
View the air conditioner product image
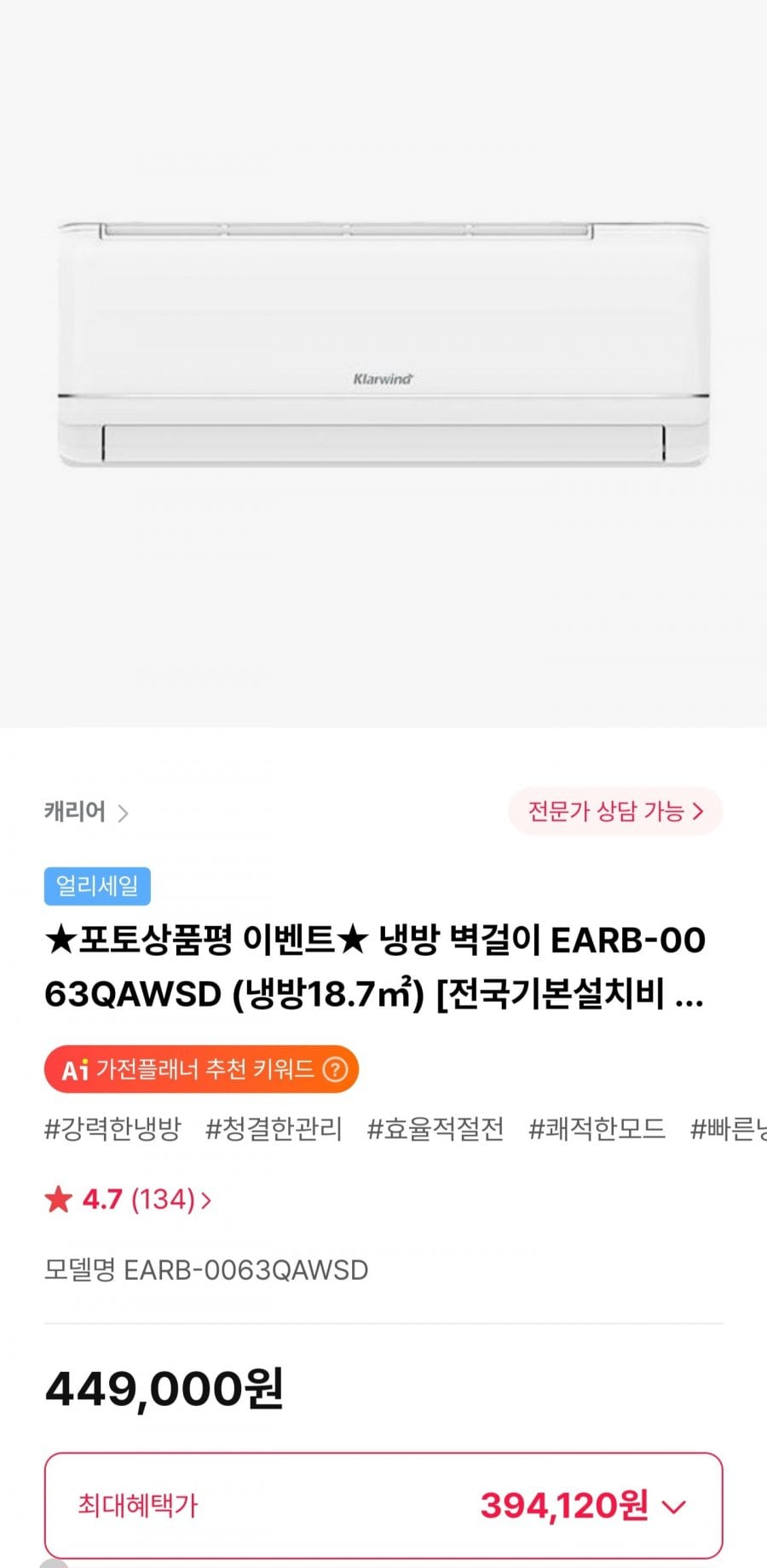coord(383,345)
